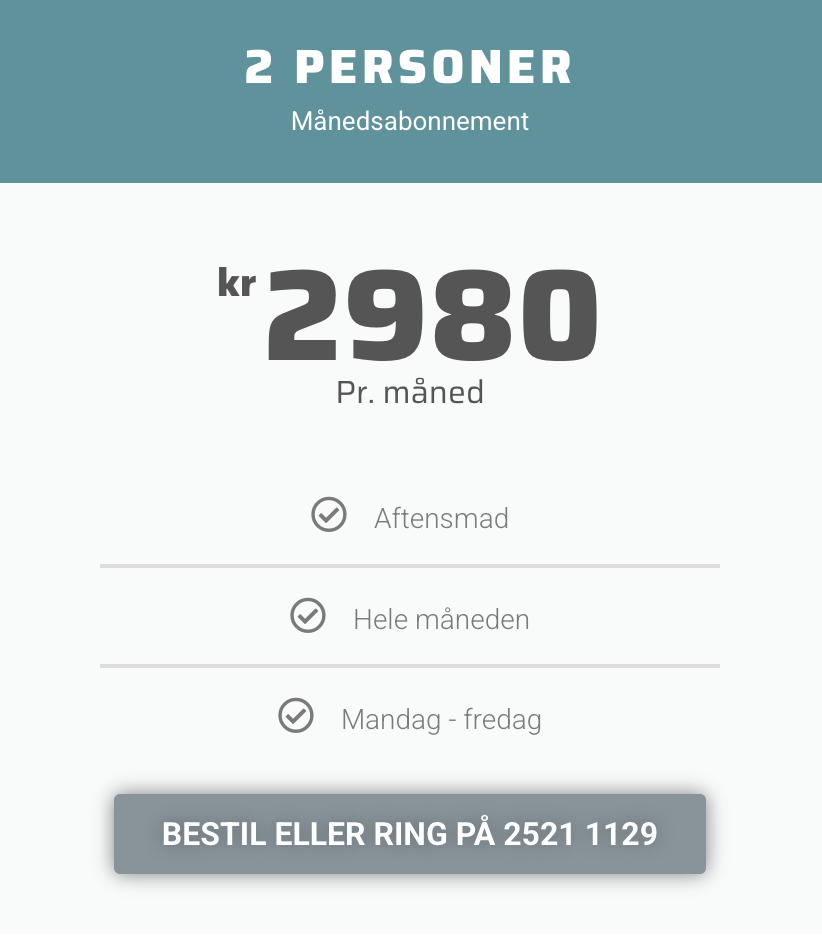Toggle the Hele måneden feature row

click(410, 618)
